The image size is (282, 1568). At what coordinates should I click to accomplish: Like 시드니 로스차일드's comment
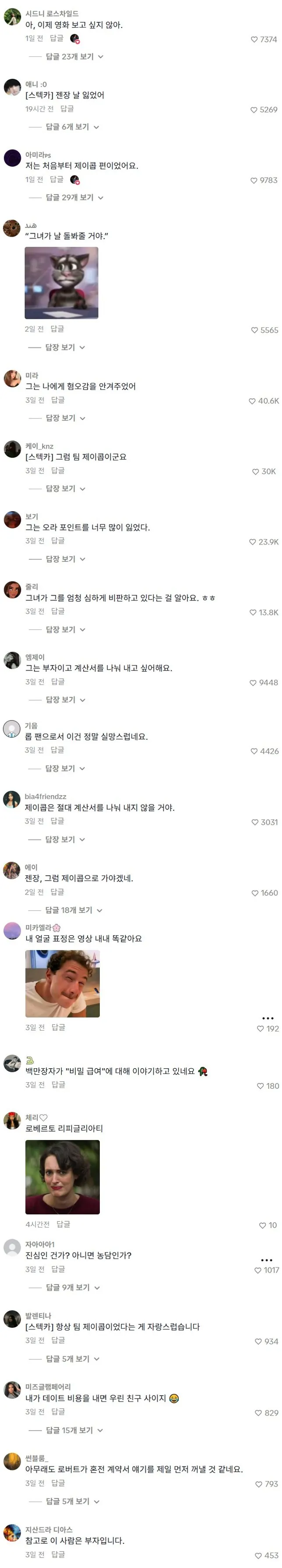point(254,39)
